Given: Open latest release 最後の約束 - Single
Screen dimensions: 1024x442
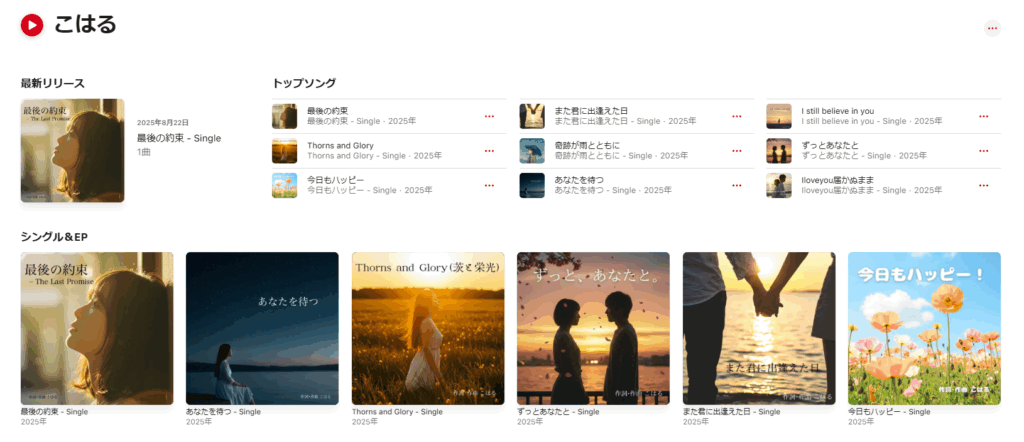Looking at the screenshot, I should [x=73, y=151].
